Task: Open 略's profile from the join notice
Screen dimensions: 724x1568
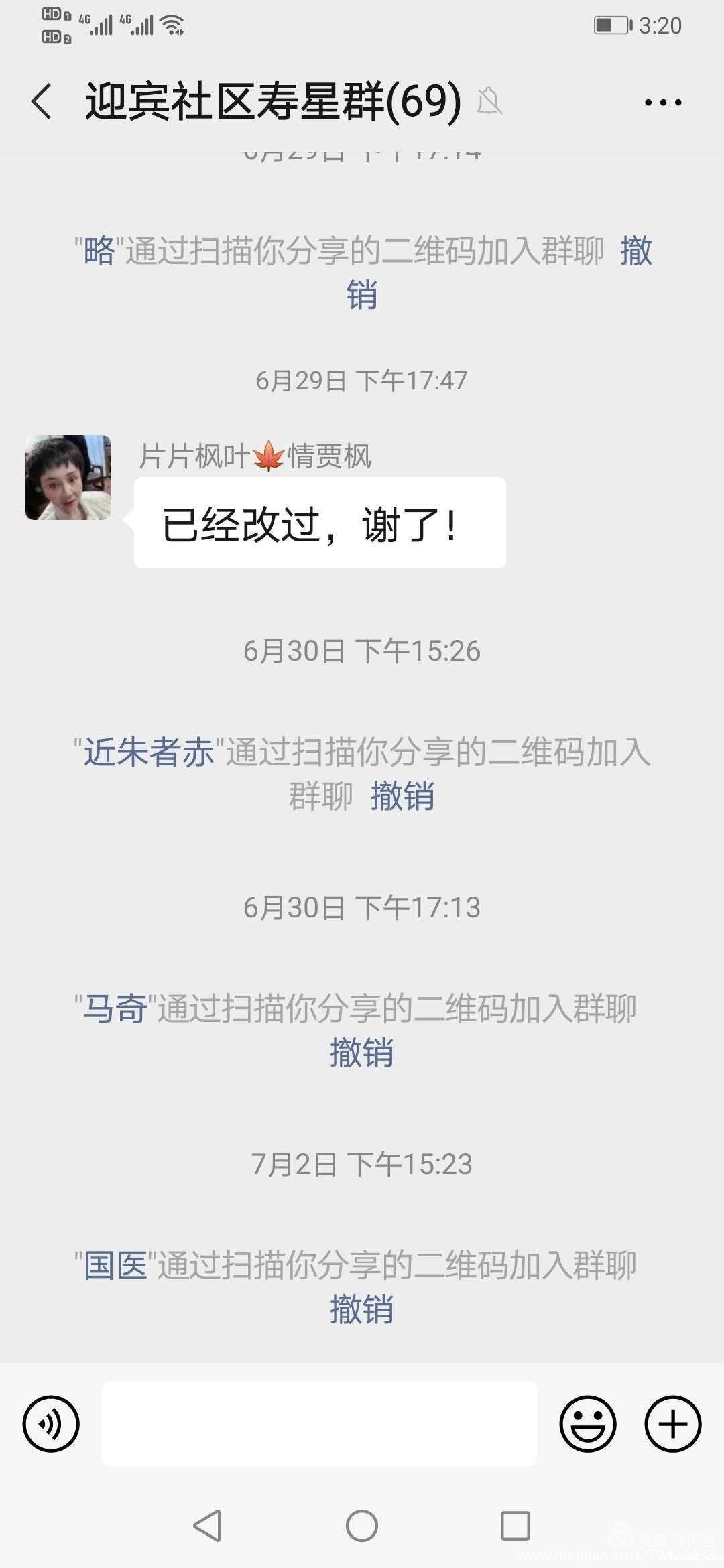Action: [99, 251]
